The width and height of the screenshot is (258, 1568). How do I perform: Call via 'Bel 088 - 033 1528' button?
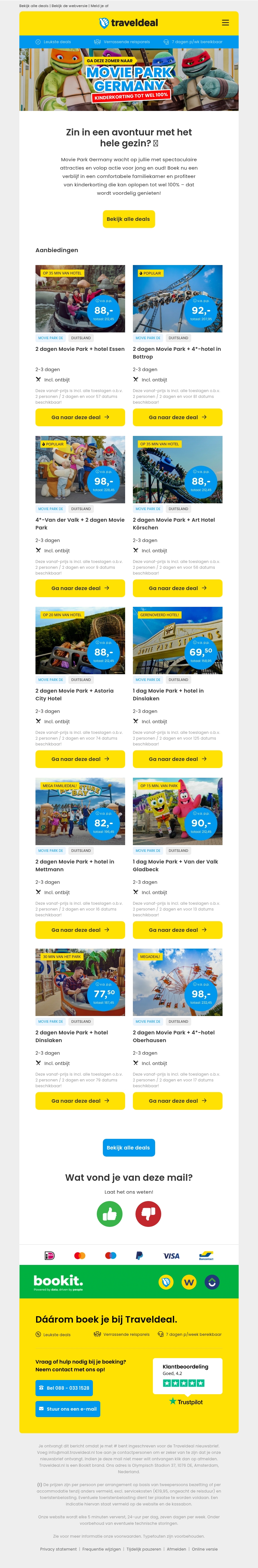tap(64, 1388)
